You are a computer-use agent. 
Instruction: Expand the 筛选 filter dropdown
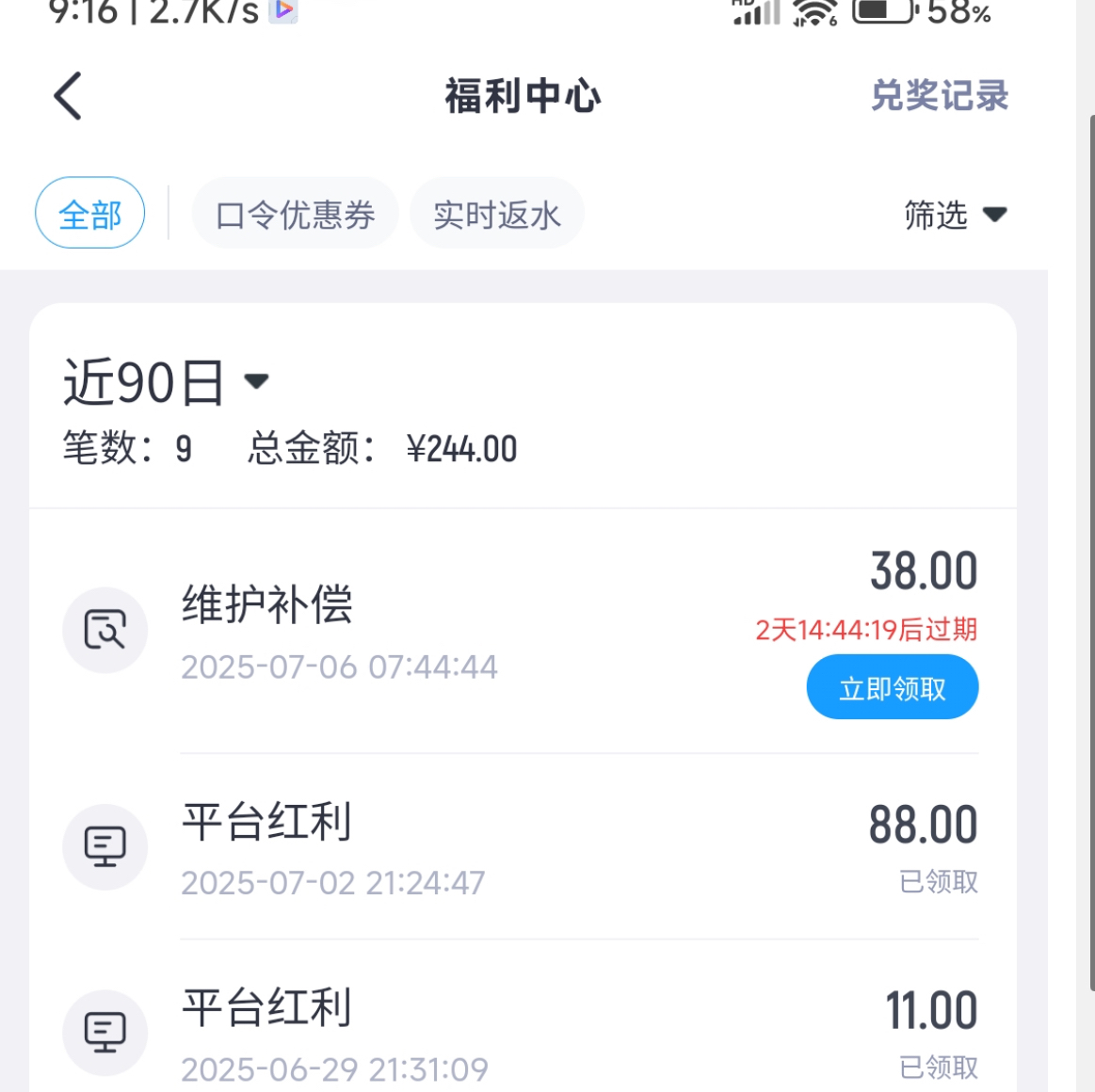tap(955, 215)
